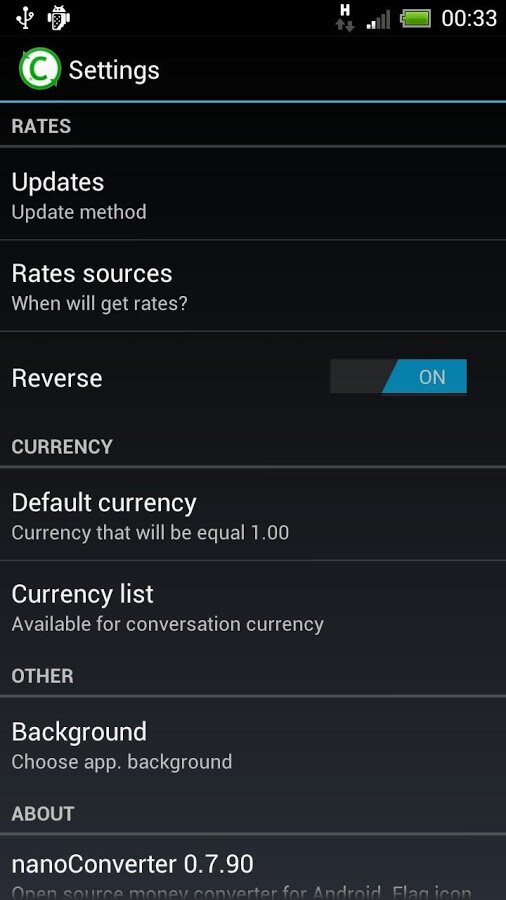Choose app Background option
This screenshot has height=900, width=506.
pyautogui.click(x=253, y=744)
